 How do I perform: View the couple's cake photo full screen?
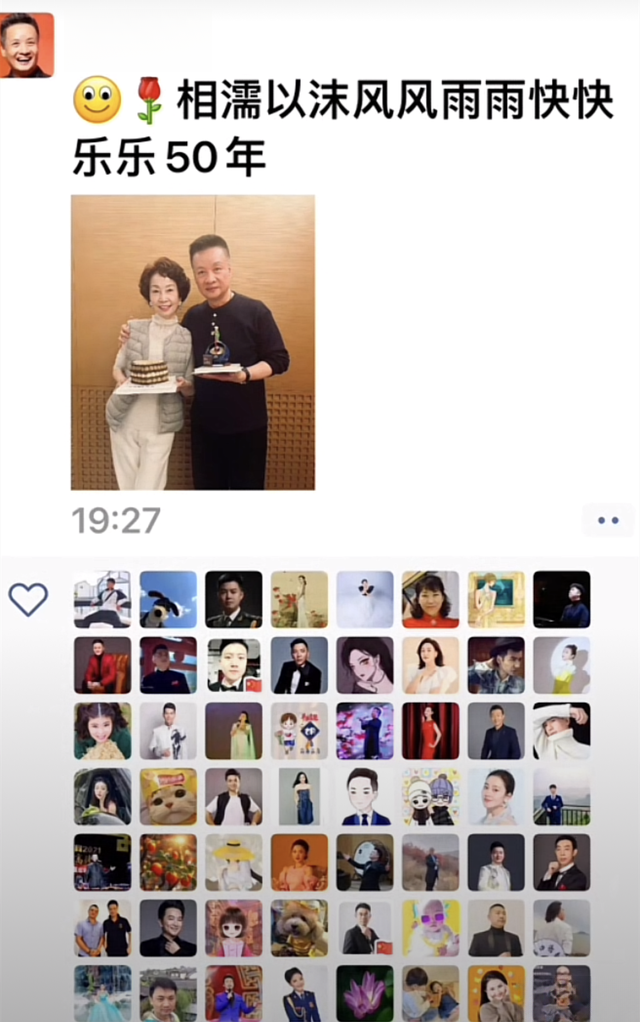point(193,342)
